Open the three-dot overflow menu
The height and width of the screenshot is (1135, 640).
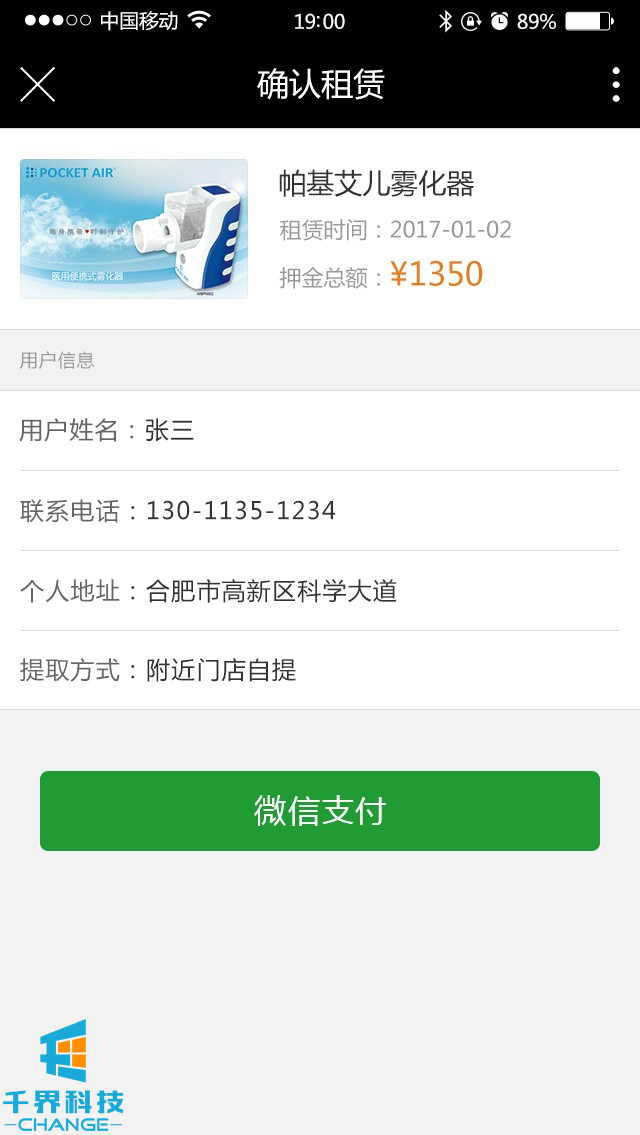point(615,85)
